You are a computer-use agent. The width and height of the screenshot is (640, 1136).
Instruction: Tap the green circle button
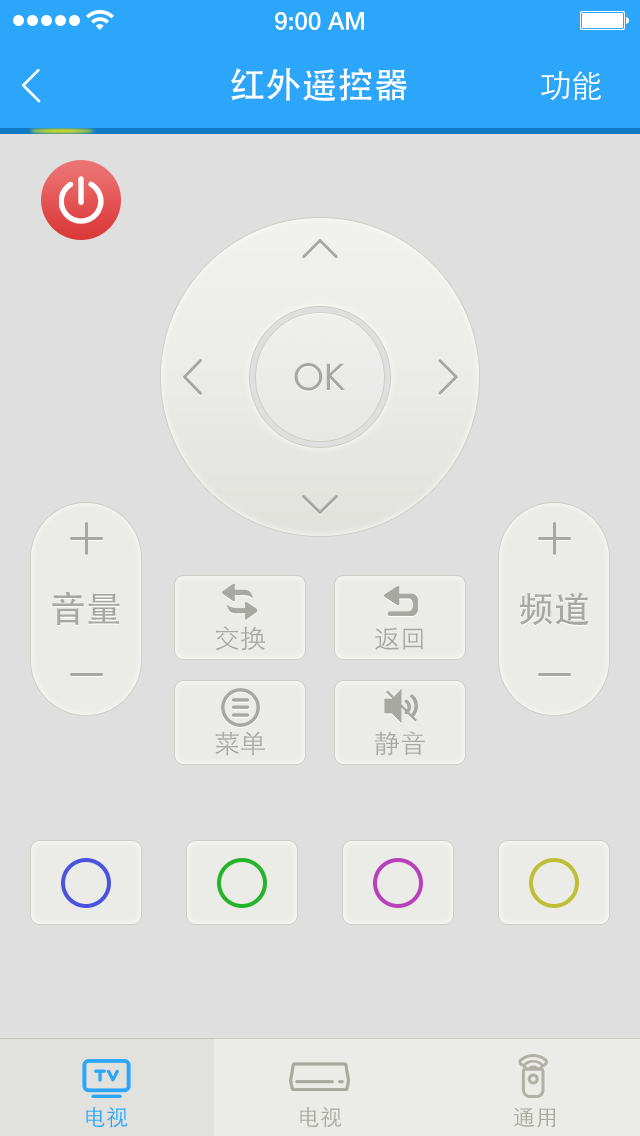tap(242, 882)
